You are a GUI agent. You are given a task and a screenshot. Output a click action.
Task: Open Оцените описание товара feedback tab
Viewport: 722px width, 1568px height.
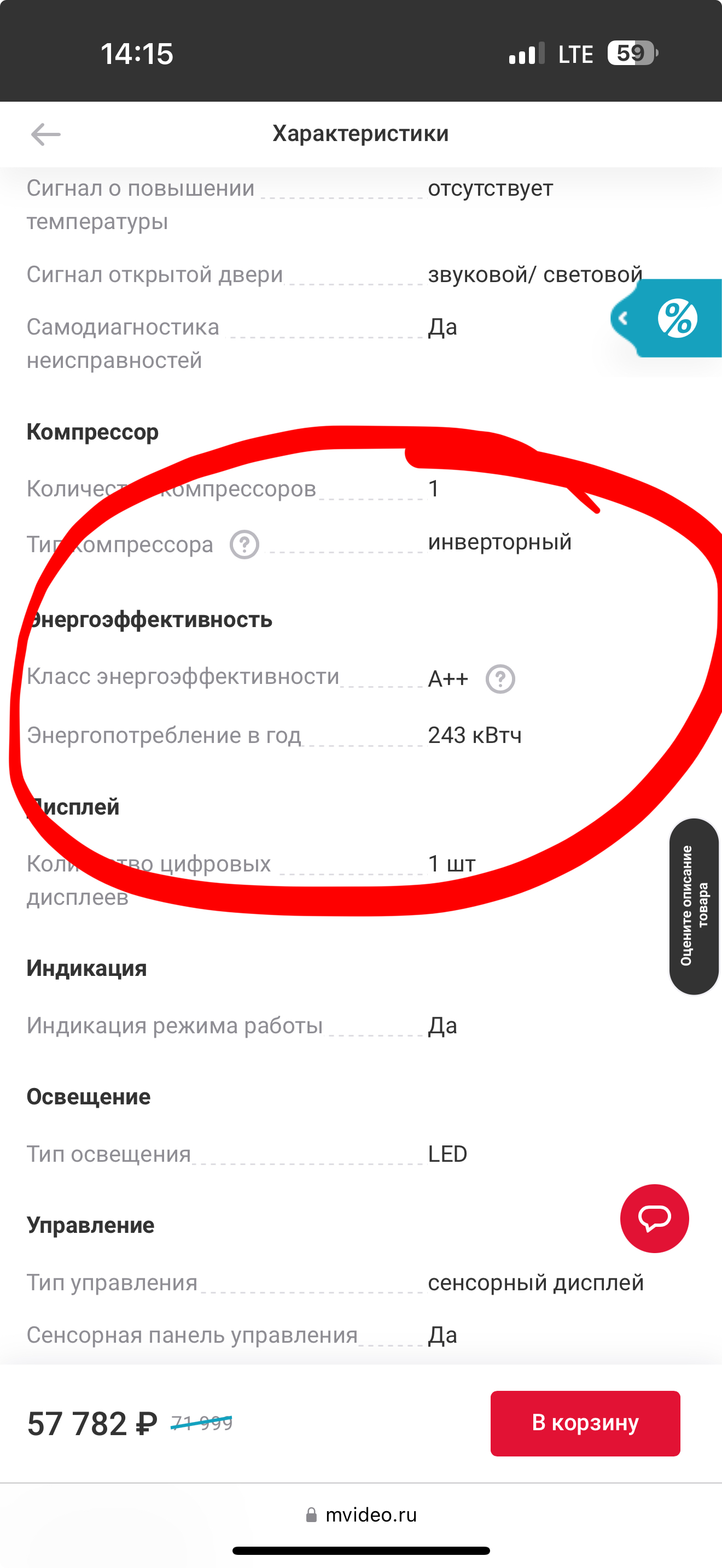[x=694, y=906]
